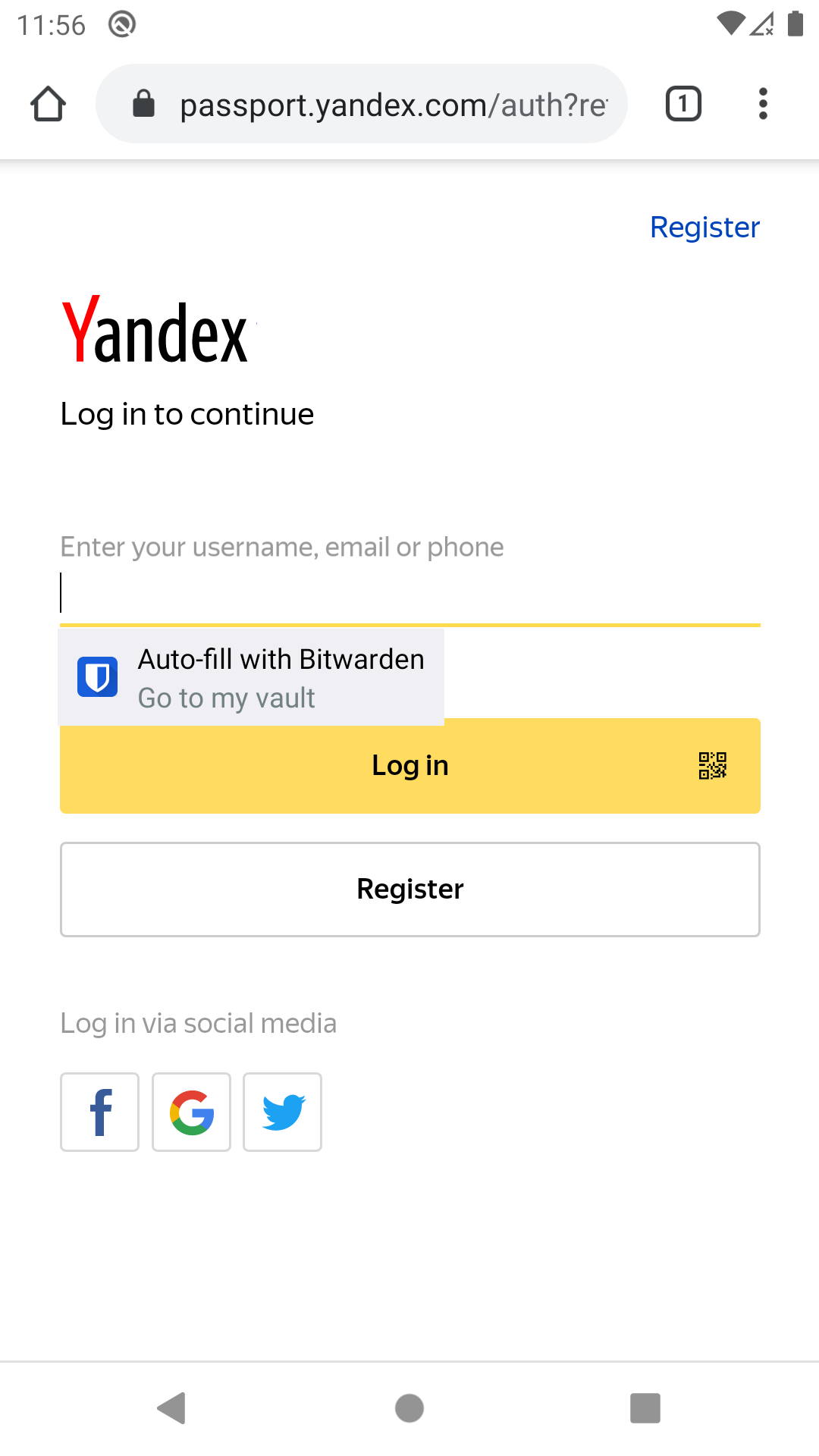Viewport: 819px width, 1456px height.
Task: Tap the yellow Log in button
Action: [x=409, y=766]
